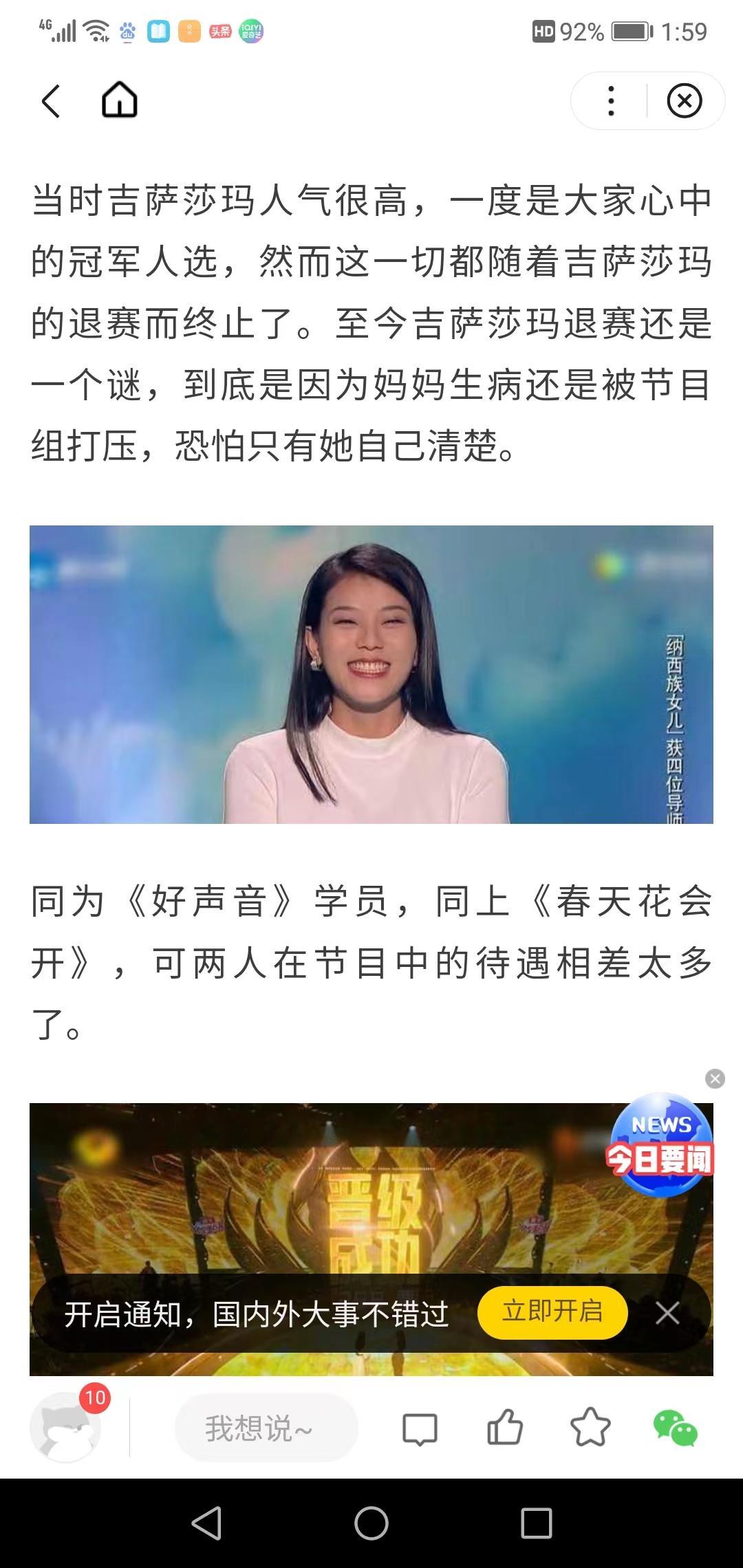Close the mini program with X button
743x1568 pixels.
pos(684,101)
